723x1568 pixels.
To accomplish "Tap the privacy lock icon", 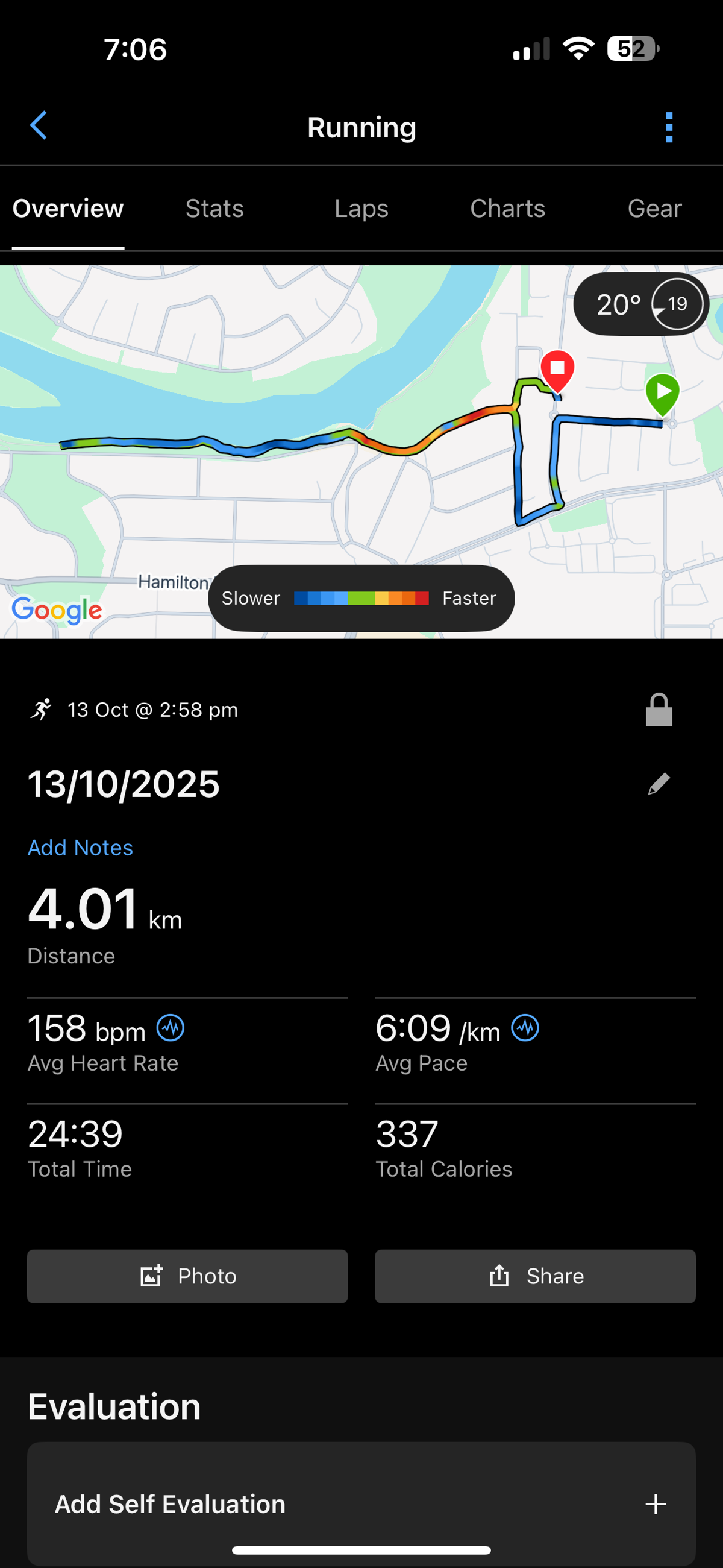I will click(x=659, y=710).
